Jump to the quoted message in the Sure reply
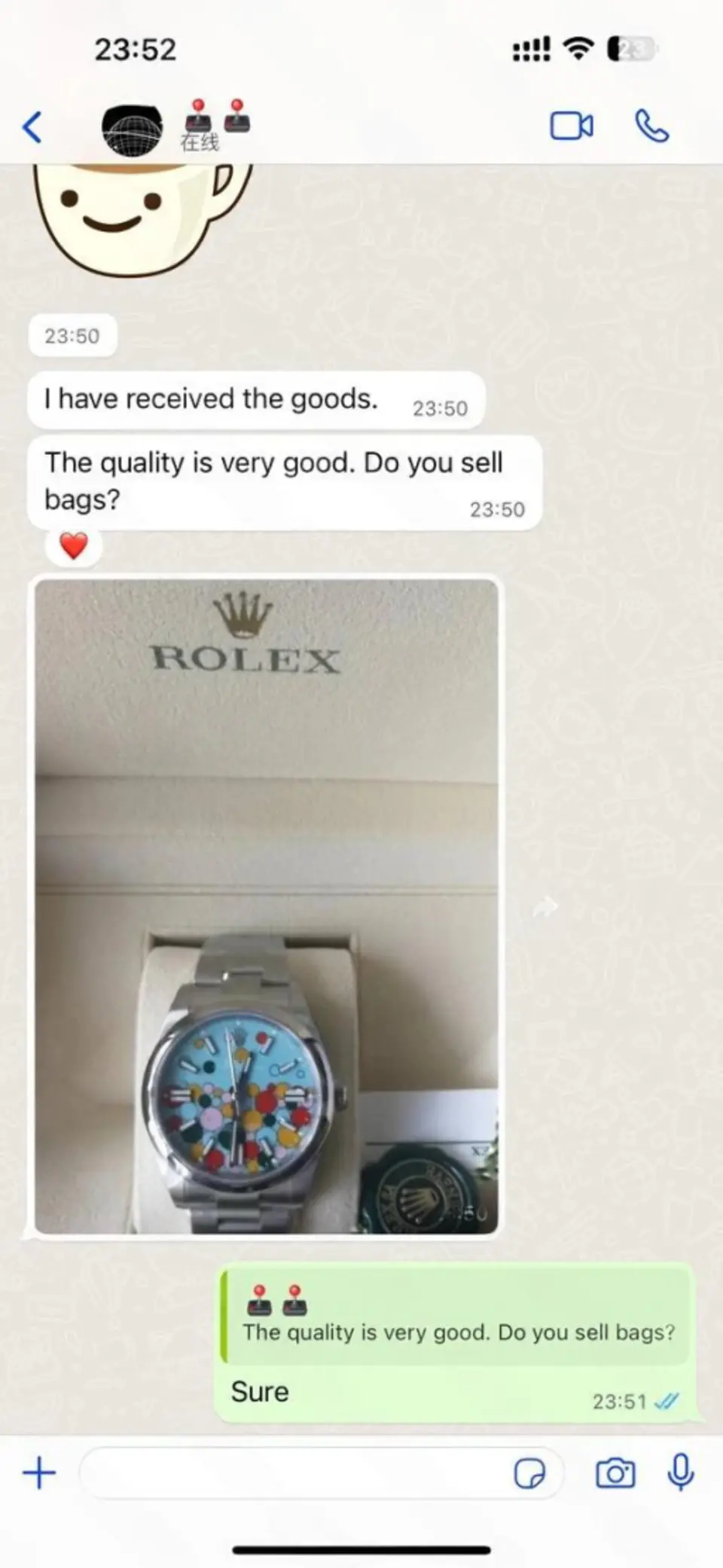Viewport: 723px width, 1568px height. [456, 1317]
